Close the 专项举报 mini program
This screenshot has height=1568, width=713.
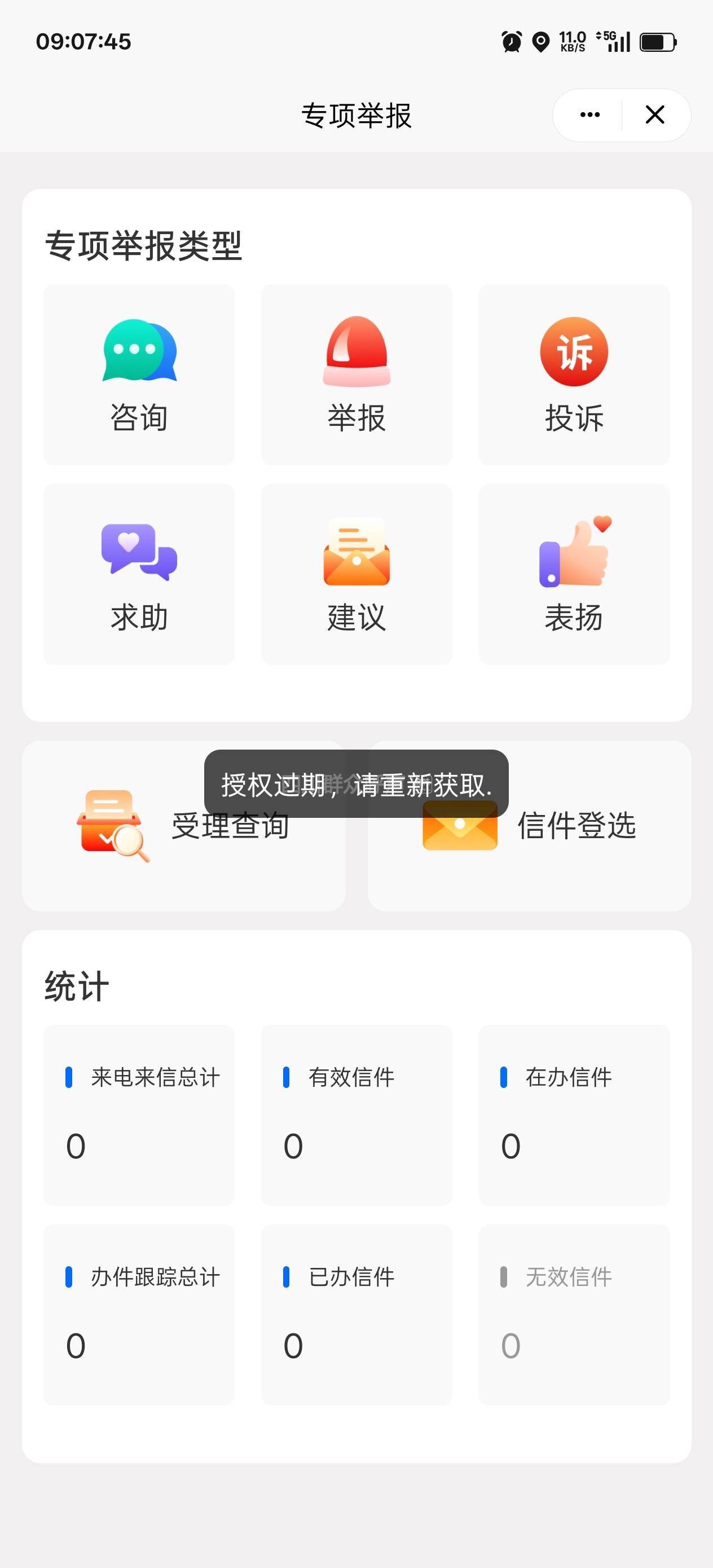[x=654, y=115]
